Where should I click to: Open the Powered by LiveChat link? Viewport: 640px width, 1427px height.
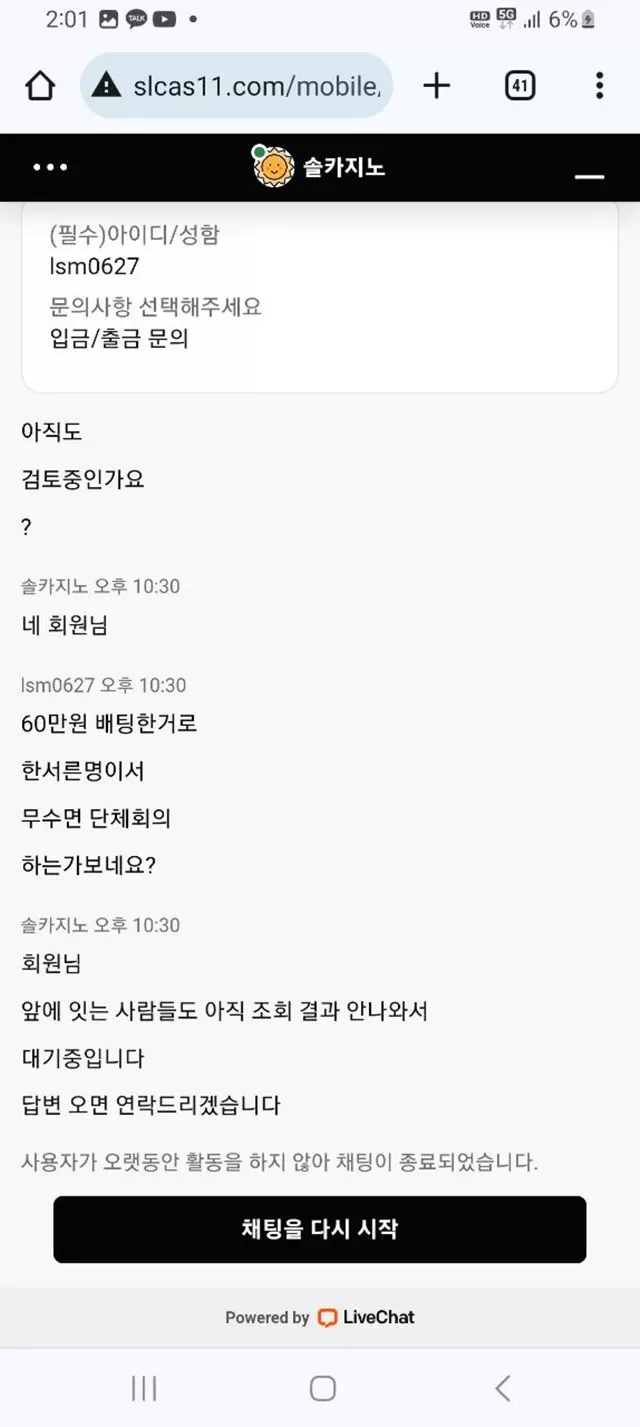(320, 1317)
